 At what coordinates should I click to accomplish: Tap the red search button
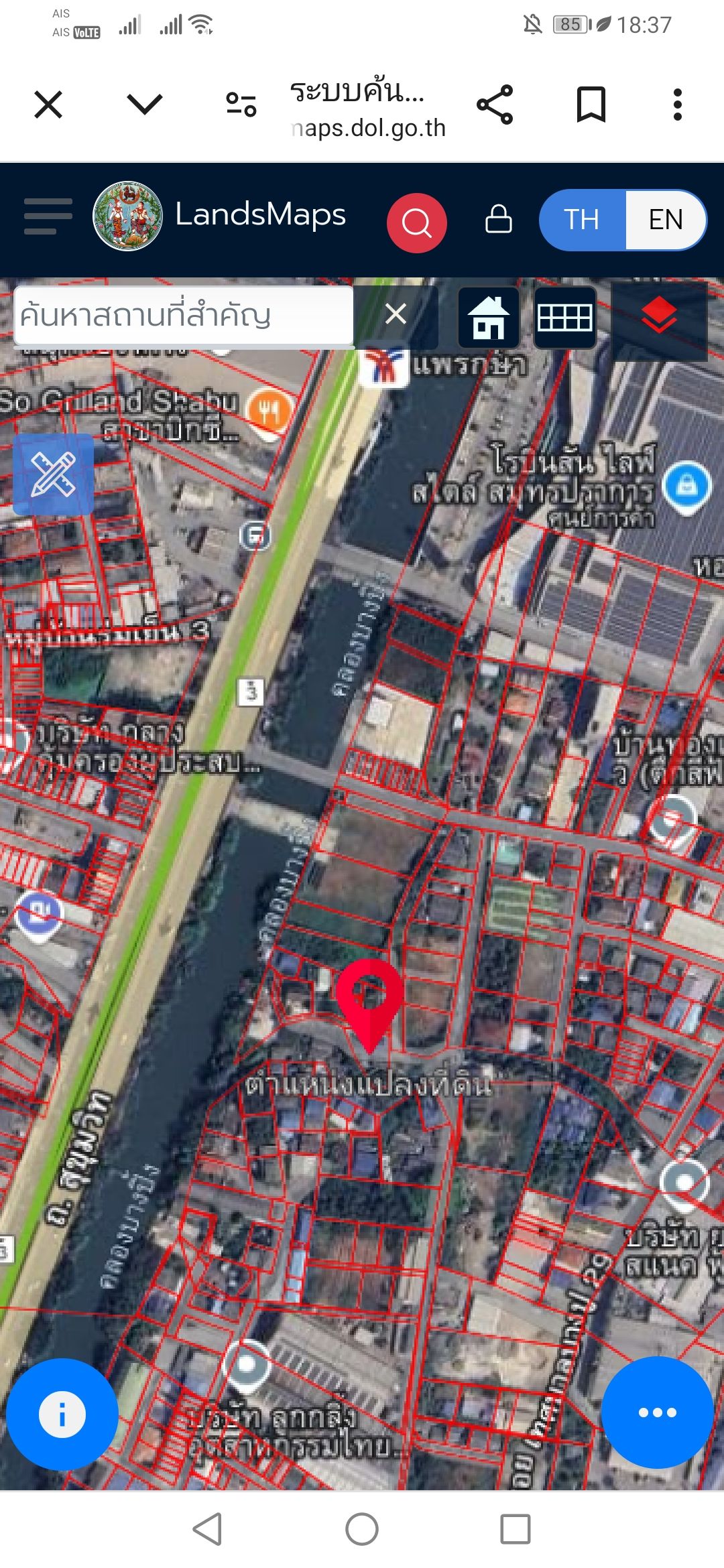417,222
